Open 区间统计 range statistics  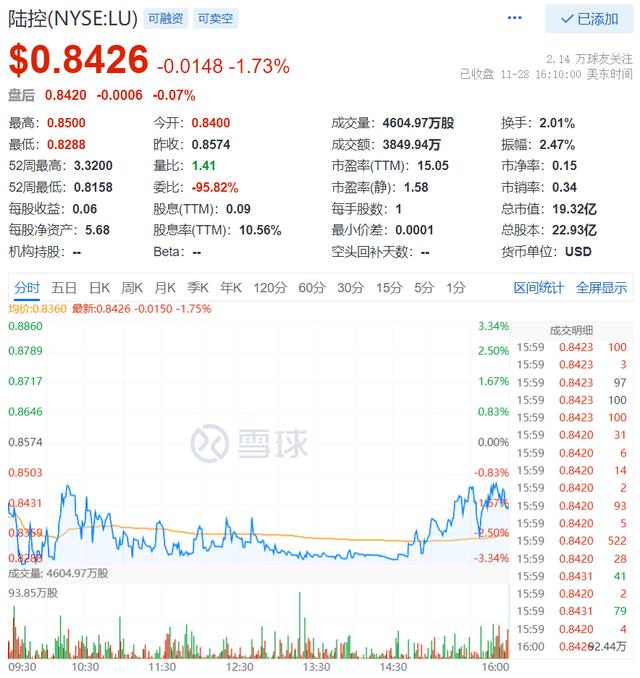click(x=539, y=288)
